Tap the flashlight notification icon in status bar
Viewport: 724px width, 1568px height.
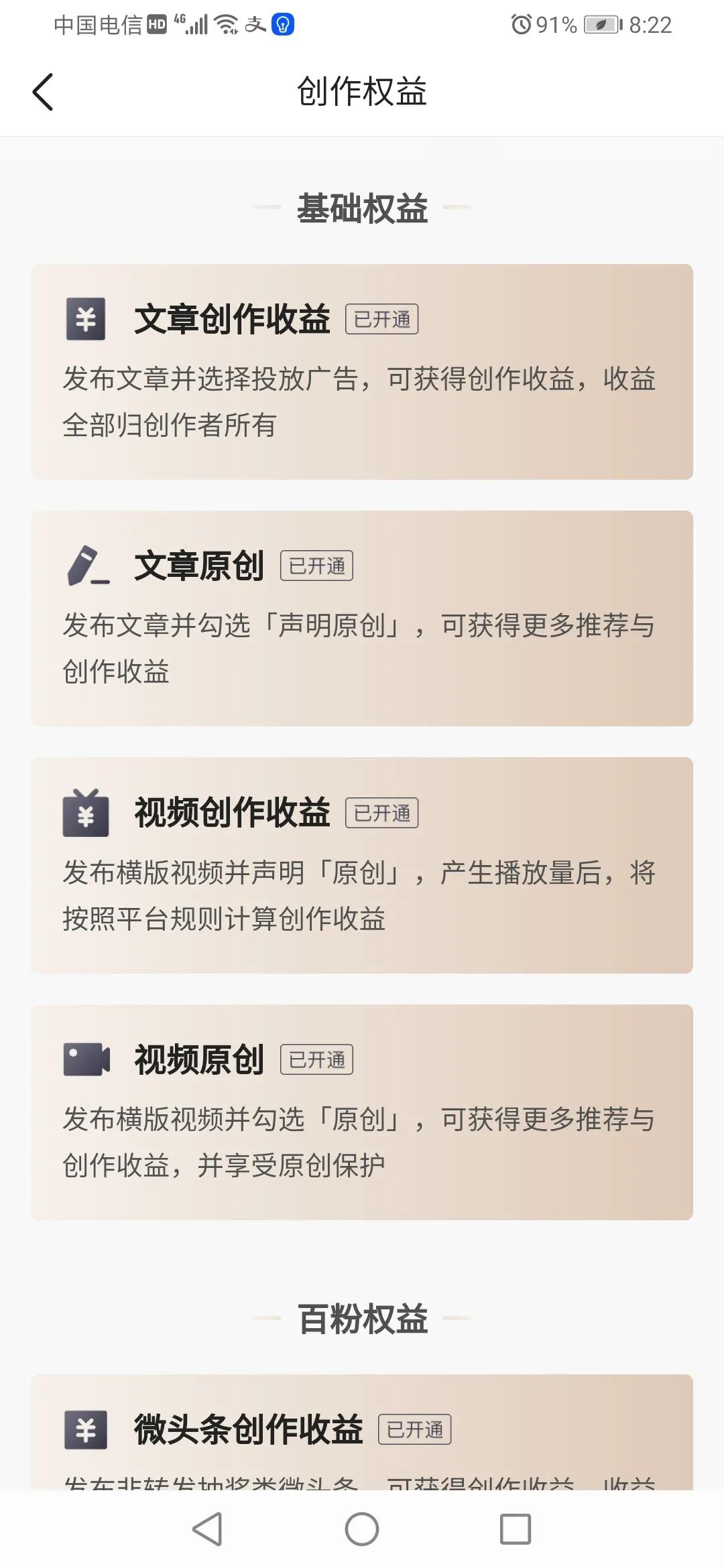click(284, 25)
